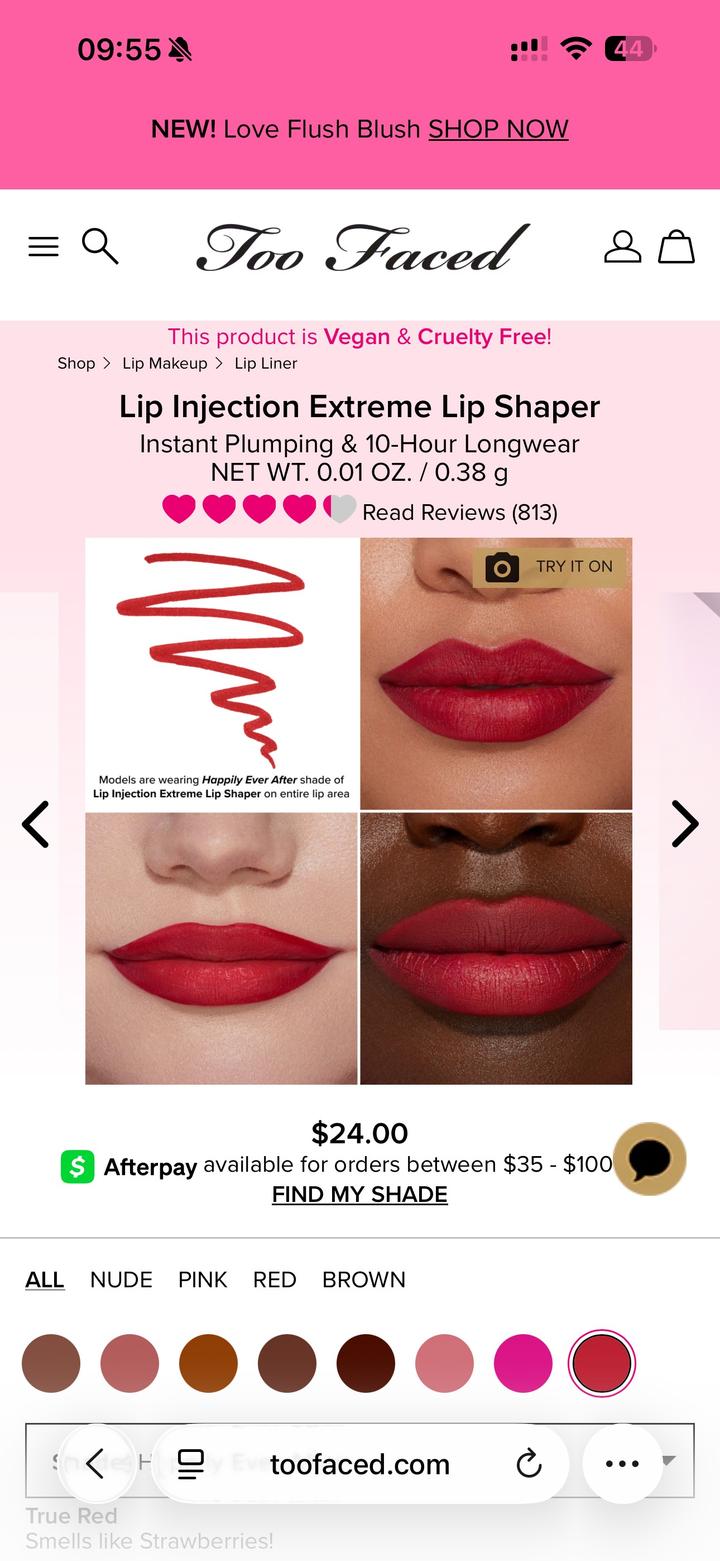The width and height of the screenshot is (720, 1561).
Task: Open the hamburger menu
Action: click(43, 246)
